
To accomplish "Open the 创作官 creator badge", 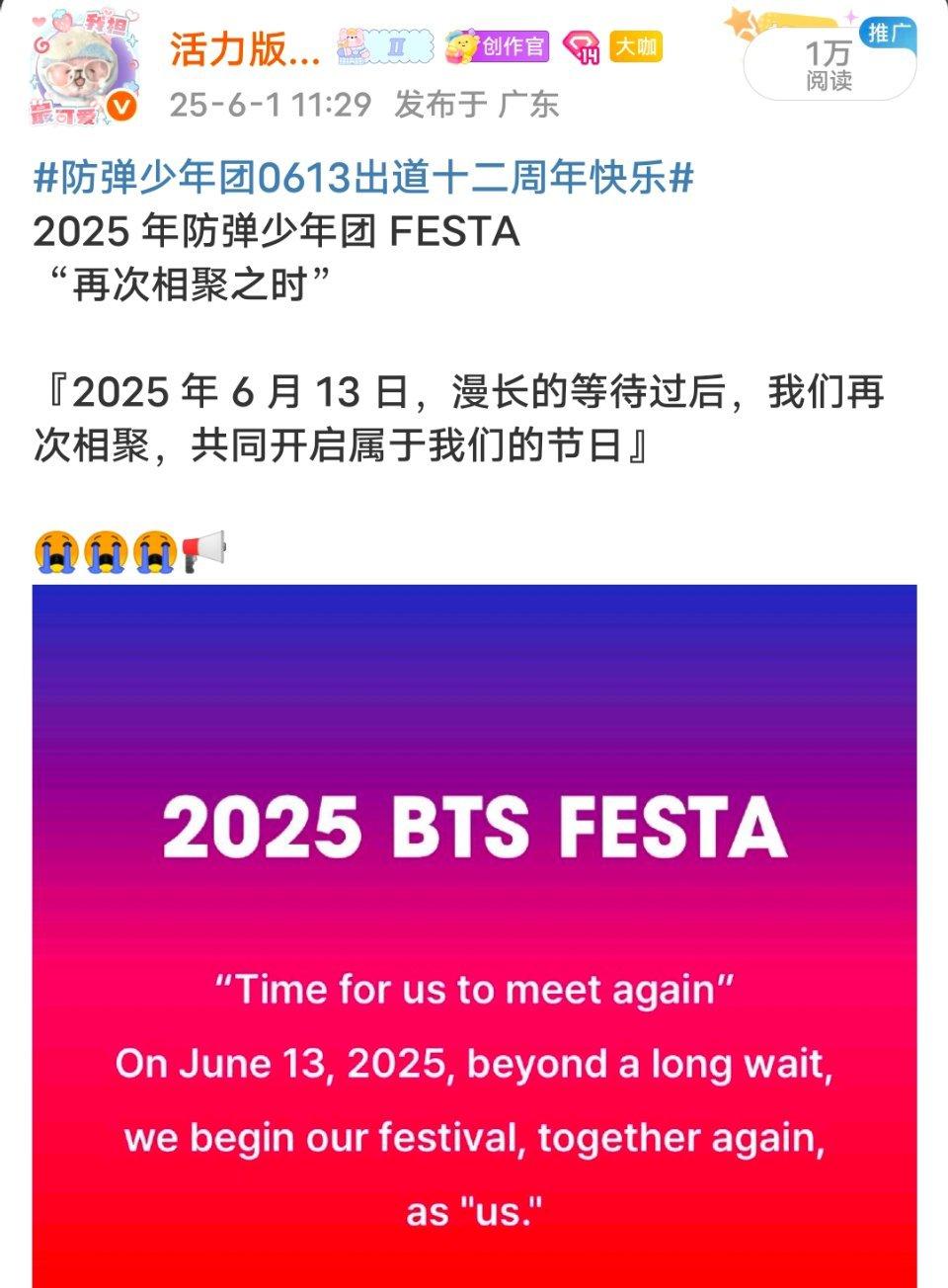I will [497, 46].
